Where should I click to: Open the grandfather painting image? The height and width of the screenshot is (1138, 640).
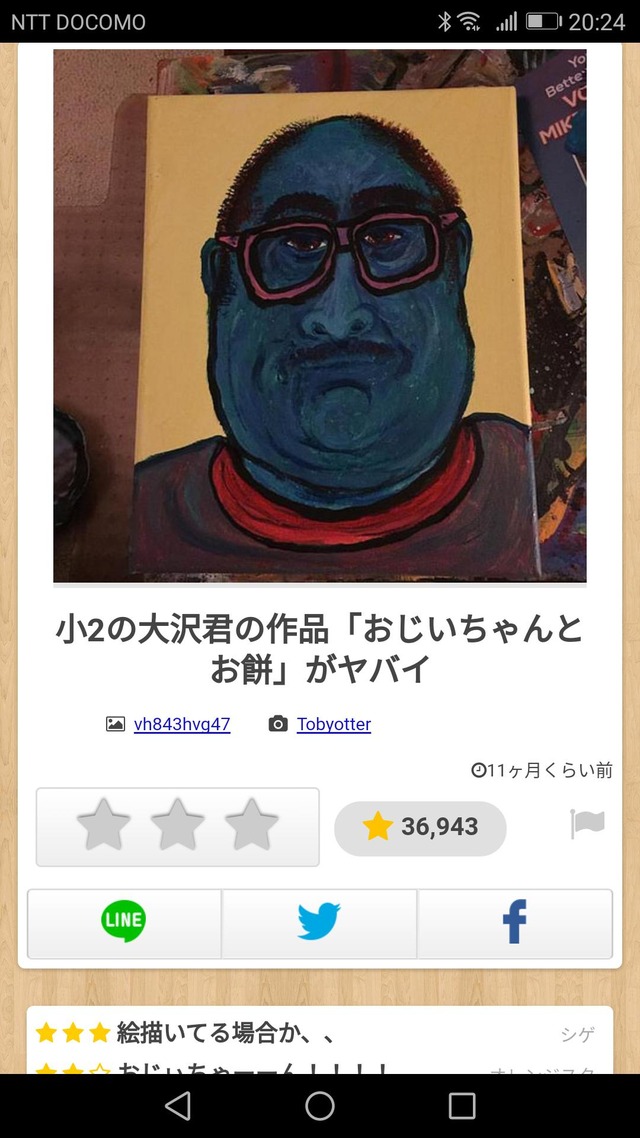coord(319,315)
